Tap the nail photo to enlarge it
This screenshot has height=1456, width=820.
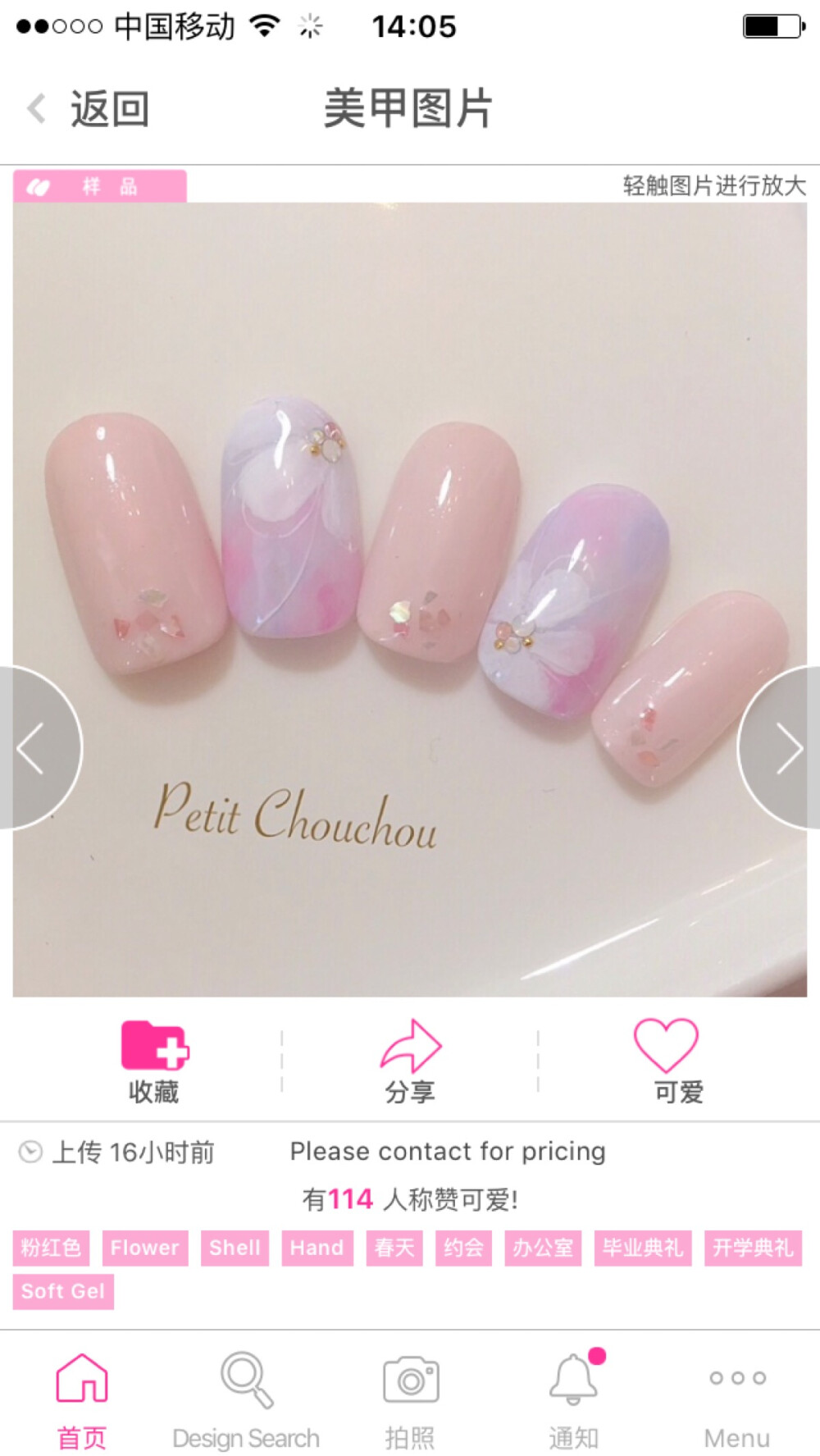pyautogui.click(x=410, y=599)
